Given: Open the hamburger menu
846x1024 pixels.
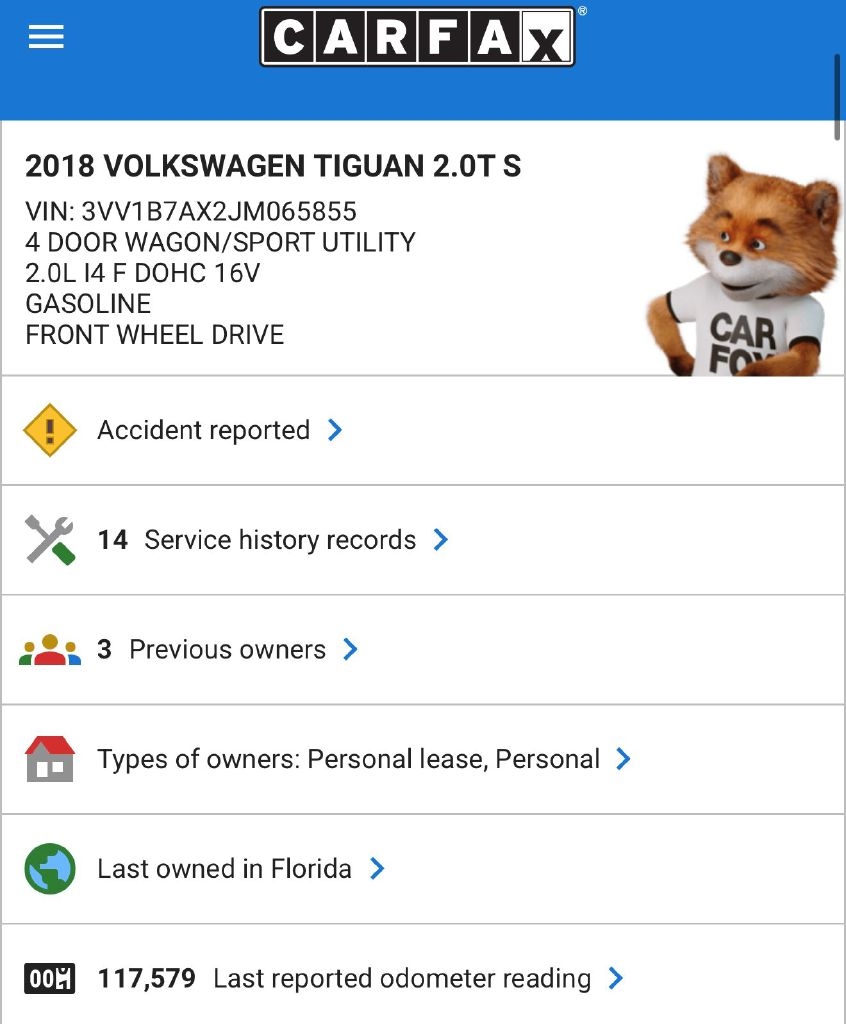Looking at the screenshot, I should (x=46, y=37).
